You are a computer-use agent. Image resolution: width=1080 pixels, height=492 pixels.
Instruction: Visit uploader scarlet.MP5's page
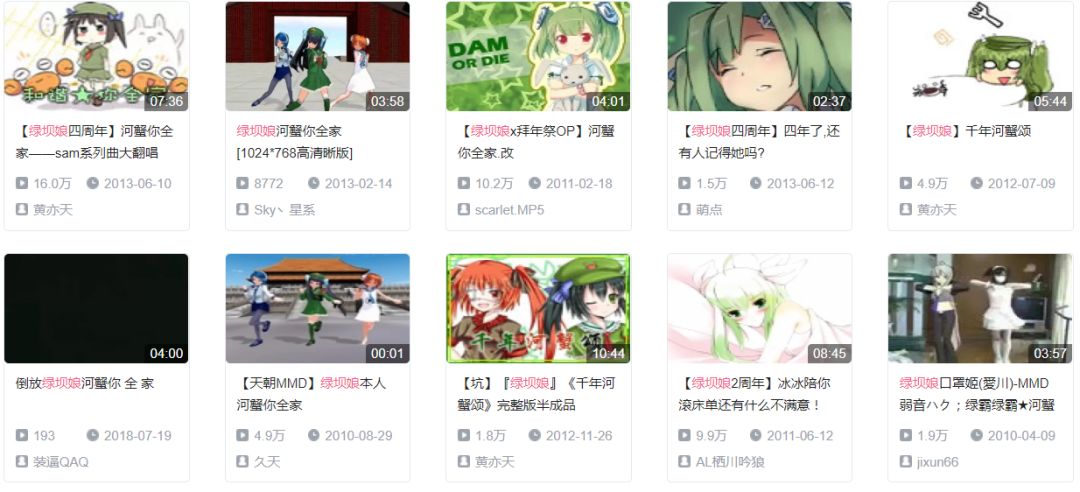click(x=509, y=210)
